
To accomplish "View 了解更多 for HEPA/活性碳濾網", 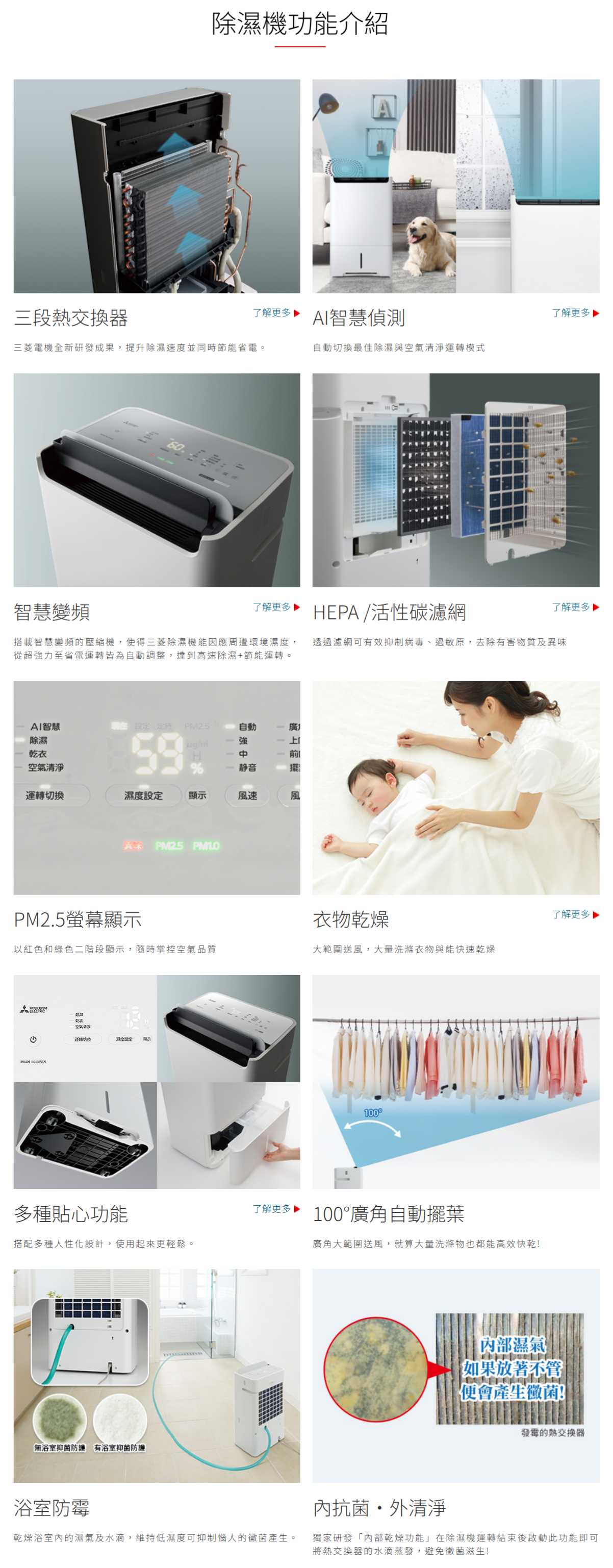I will [x=575, y=607].
